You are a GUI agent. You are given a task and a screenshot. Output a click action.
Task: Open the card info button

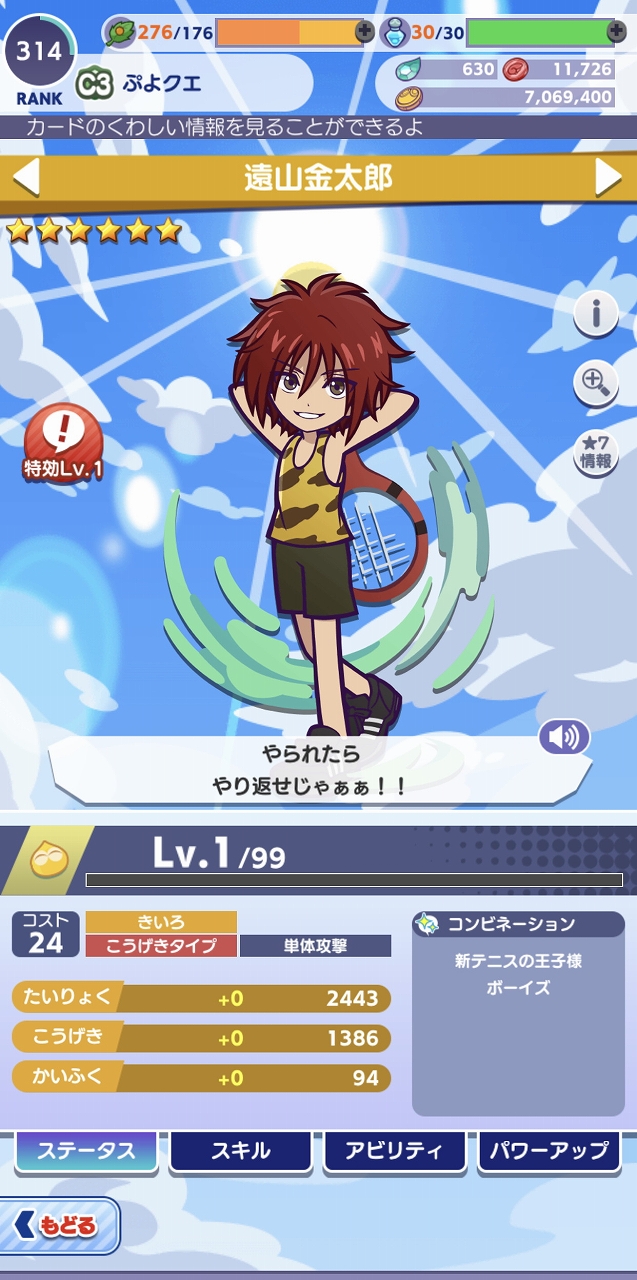(597, 314)
